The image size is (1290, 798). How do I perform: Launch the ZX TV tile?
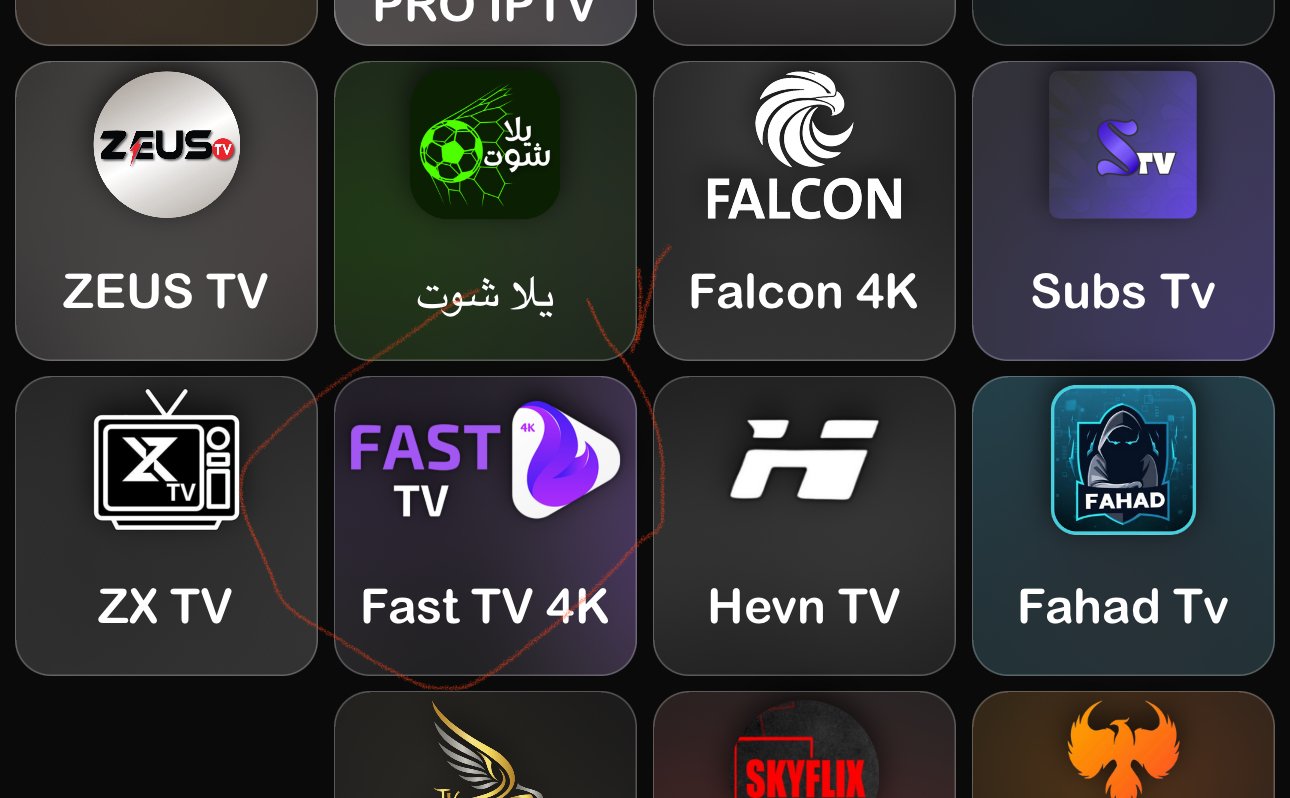click(166, 525)
